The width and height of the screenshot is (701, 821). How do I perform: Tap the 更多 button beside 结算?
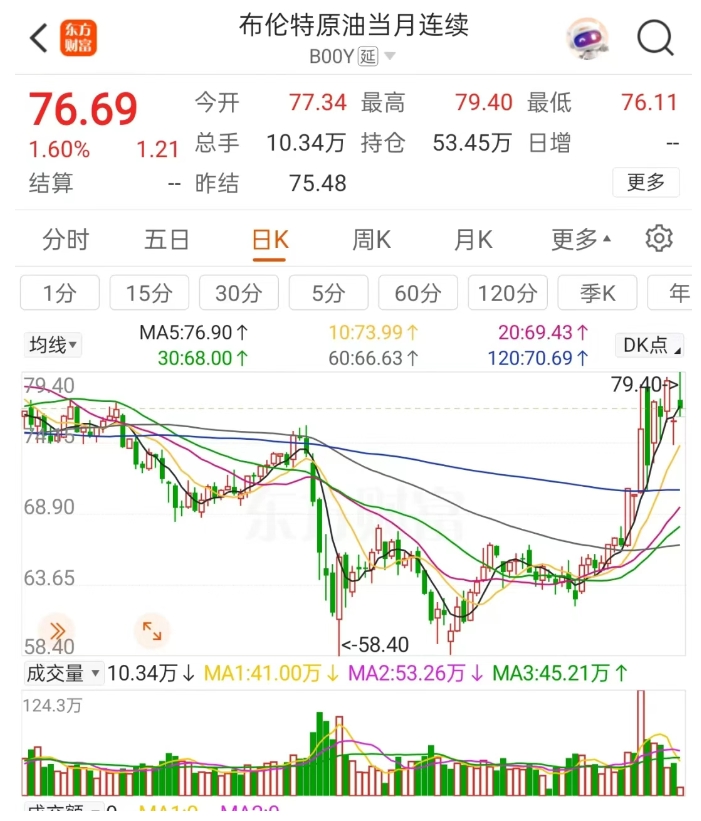[646, 182]
